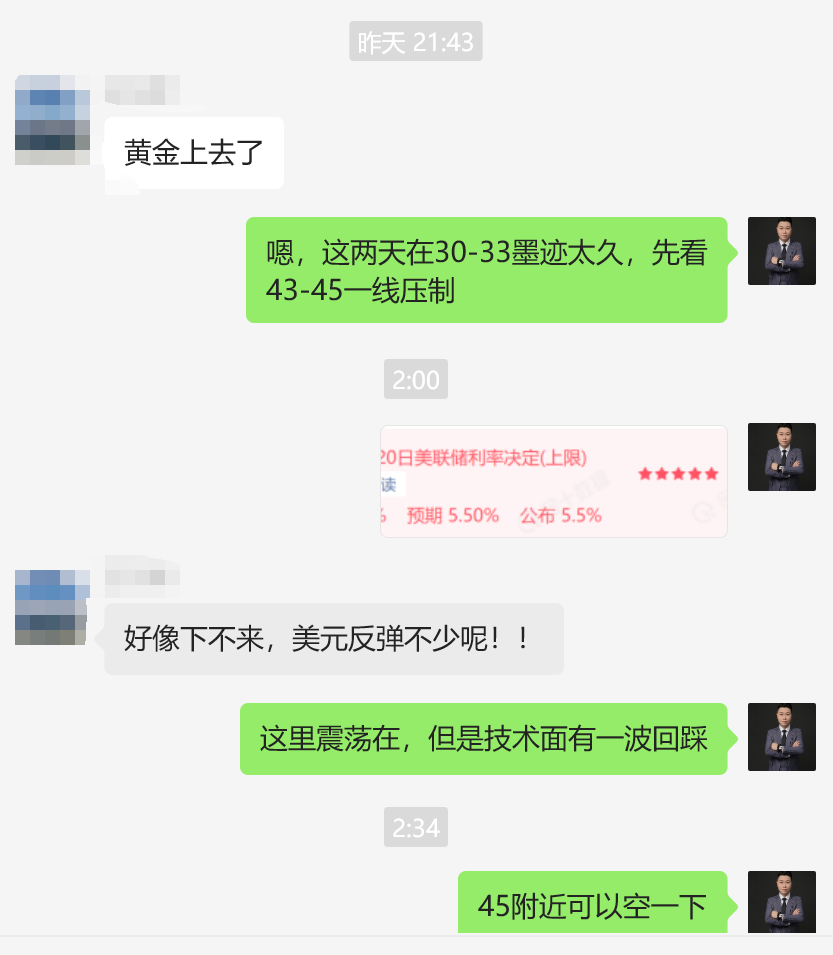Tap the avatar next to 45附近可以空一下 message
This screenshot has height=955, width=833.
click(781, 903)
